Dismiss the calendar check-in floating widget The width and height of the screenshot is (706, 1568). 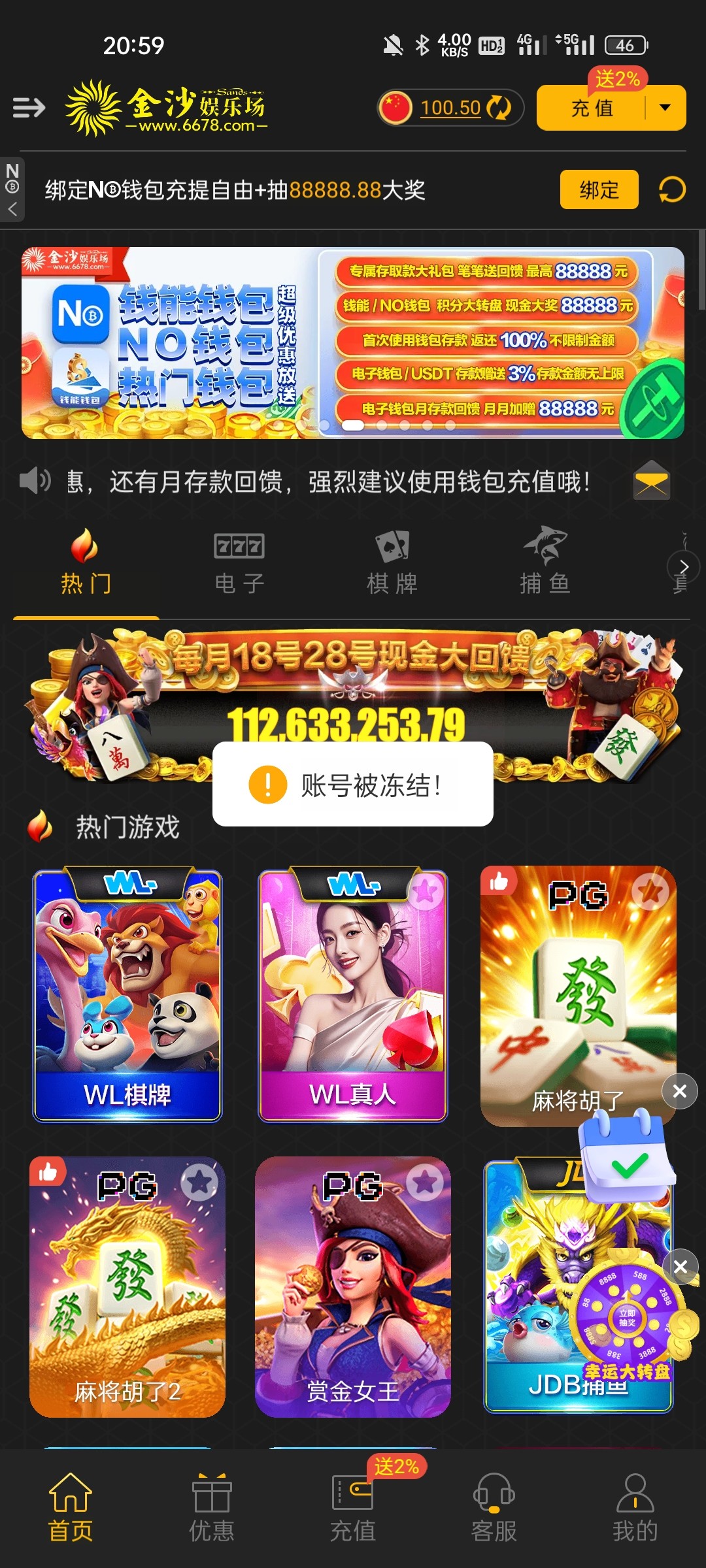(x=680, y=1091)
